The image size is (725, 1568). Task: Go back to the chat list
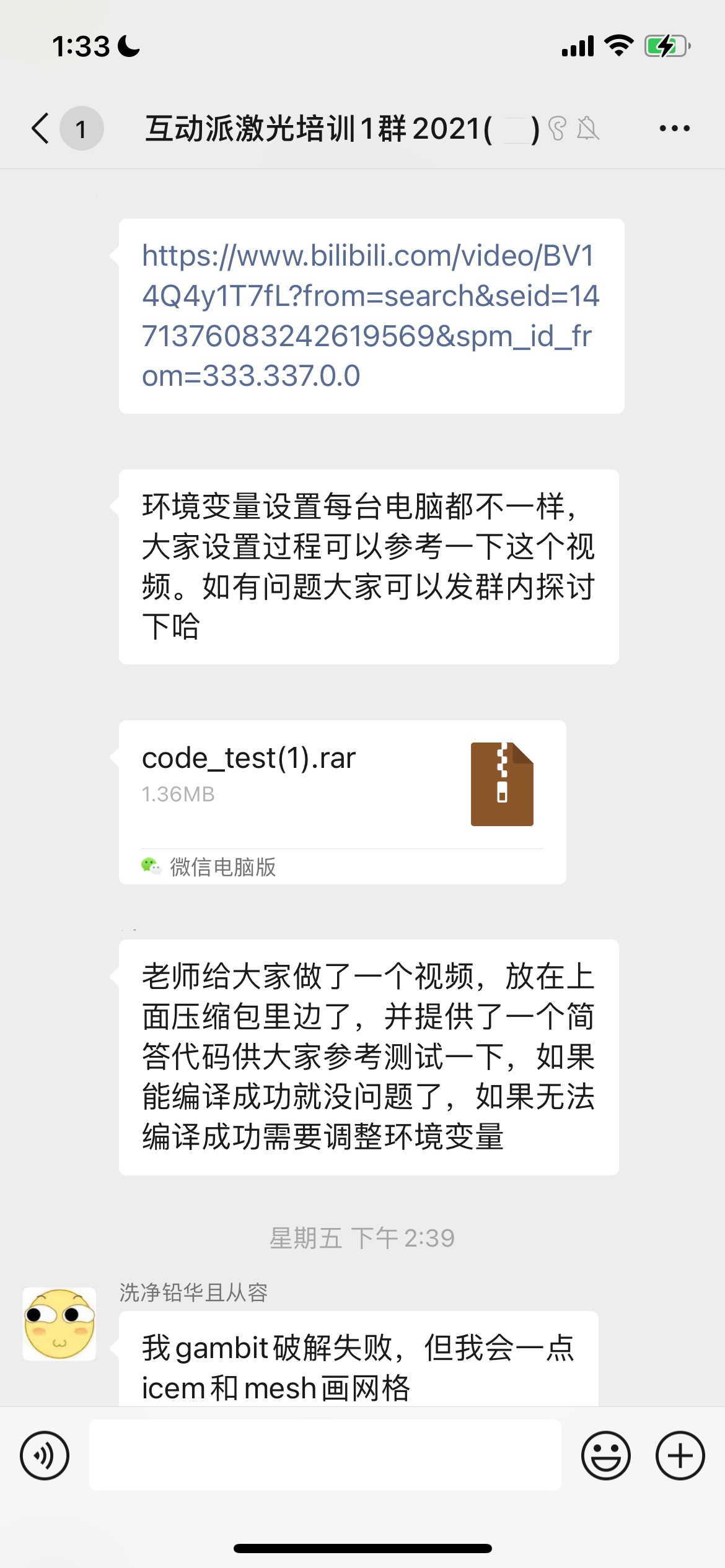(x=41, y=129)
